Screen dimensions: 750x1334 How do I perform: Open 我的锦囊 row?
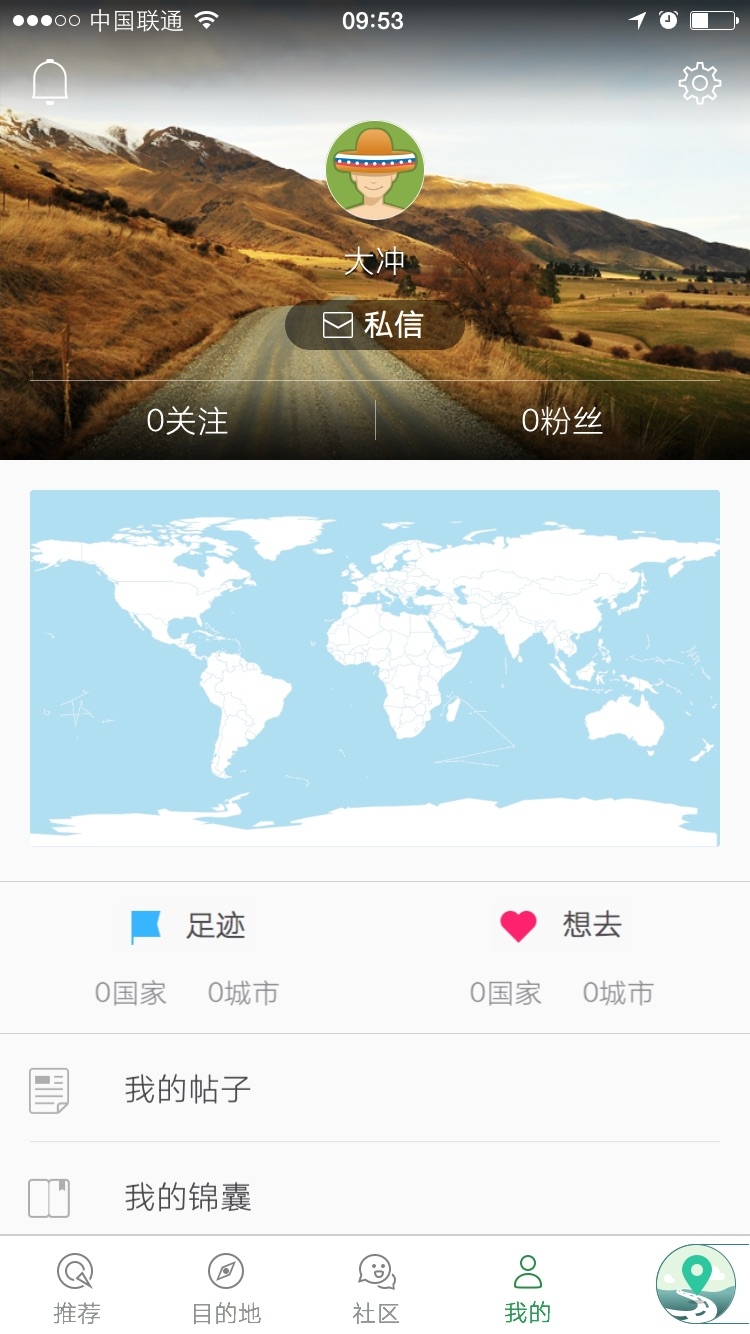click(x=375, y=1196)
